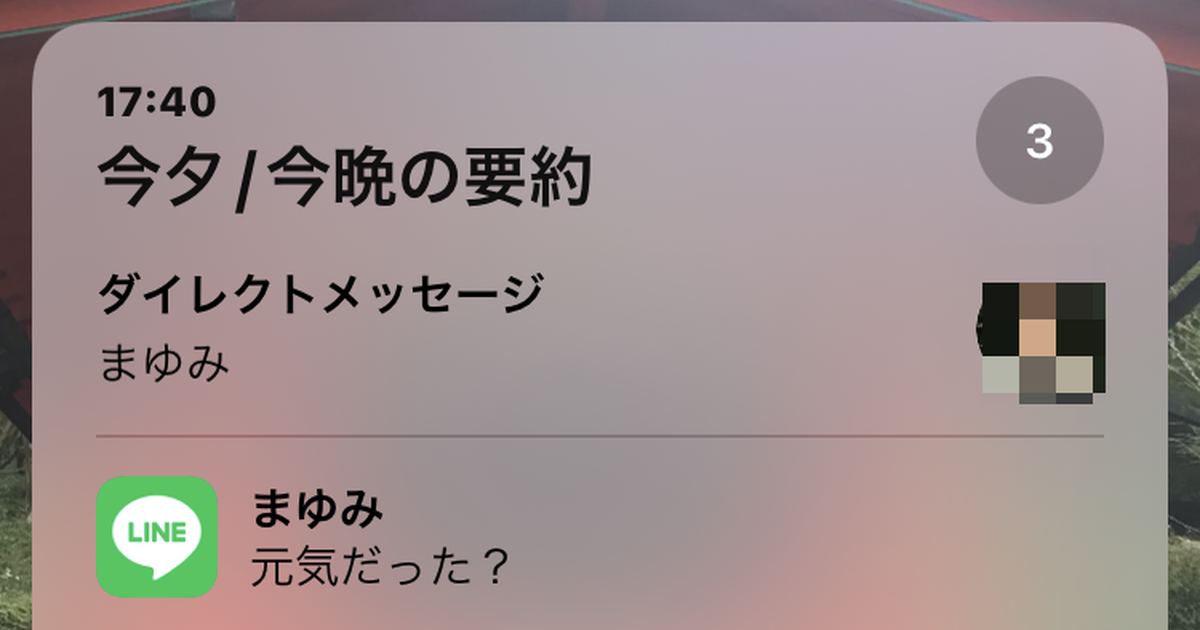Open the ダイレクトメッセージ entry from まゆみ
This screenshot has width=1200, height=630.
pos(320,329)
